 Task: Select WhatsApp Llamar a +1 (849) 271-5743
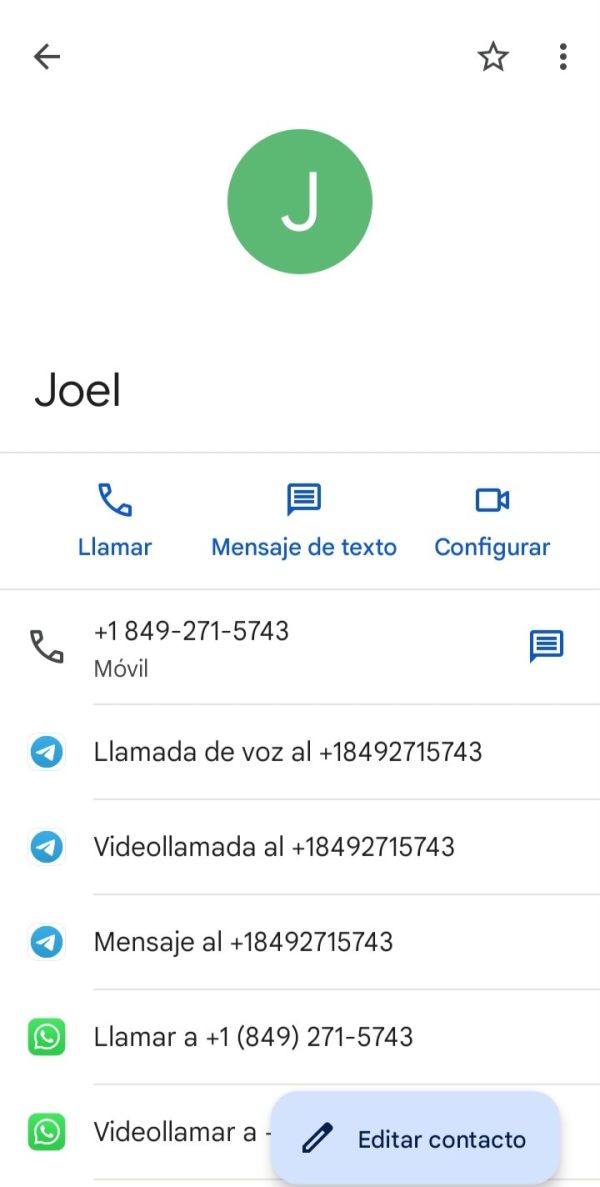click(300, 1036)
